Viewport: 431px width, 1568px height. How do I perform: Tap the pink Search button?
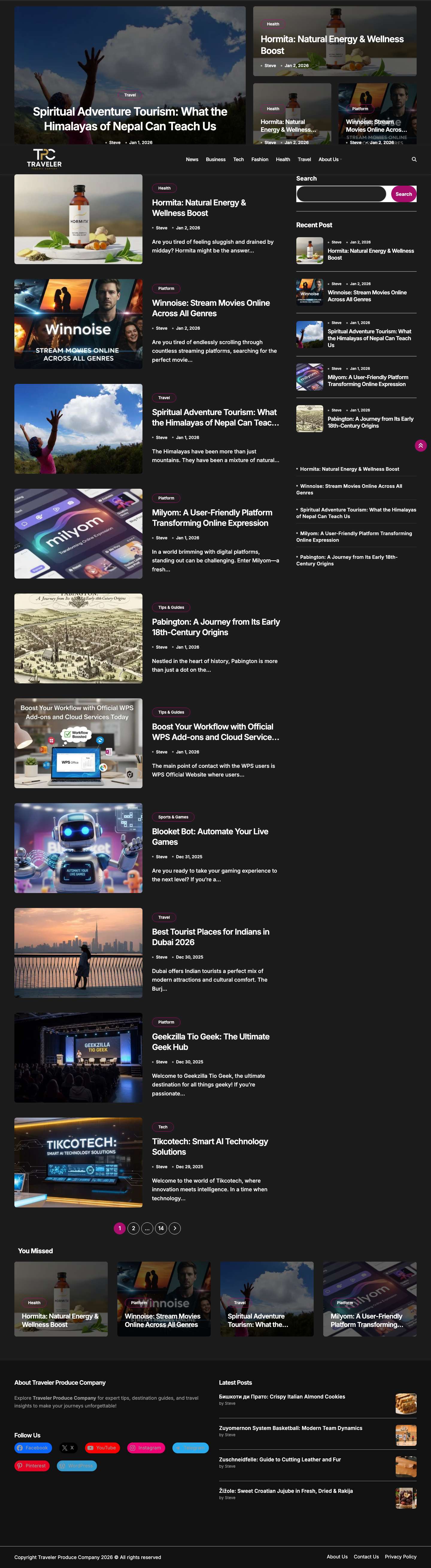[x=403, y=194]
